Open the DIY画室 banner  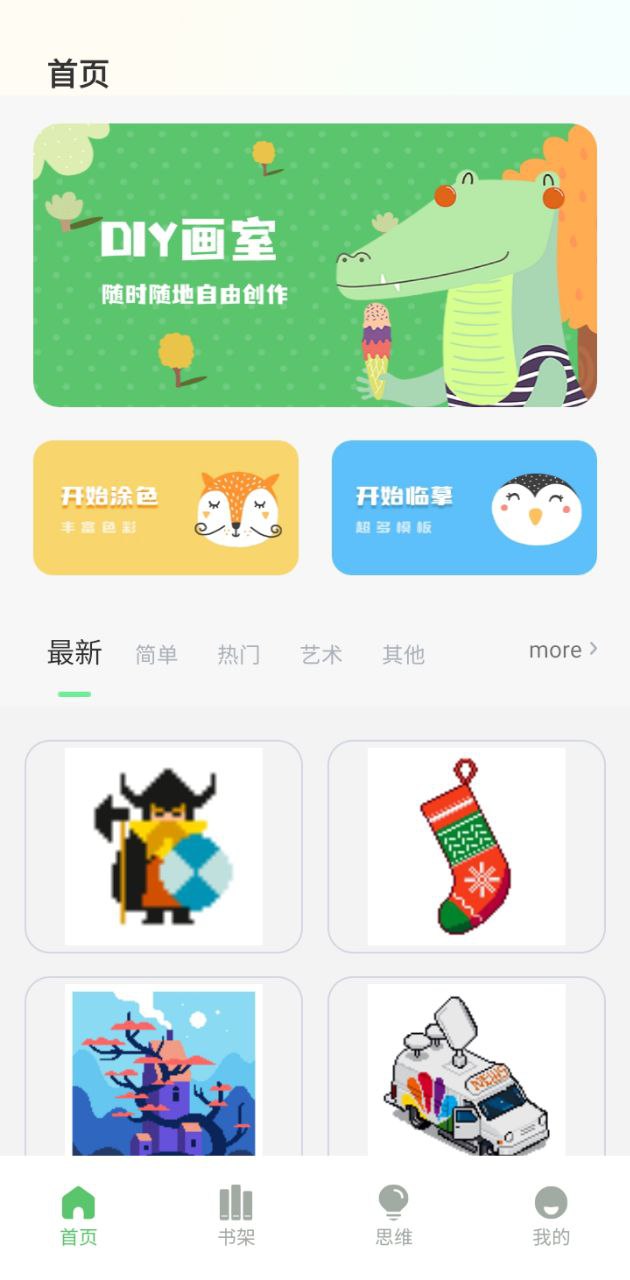click(x=315, y=265)
